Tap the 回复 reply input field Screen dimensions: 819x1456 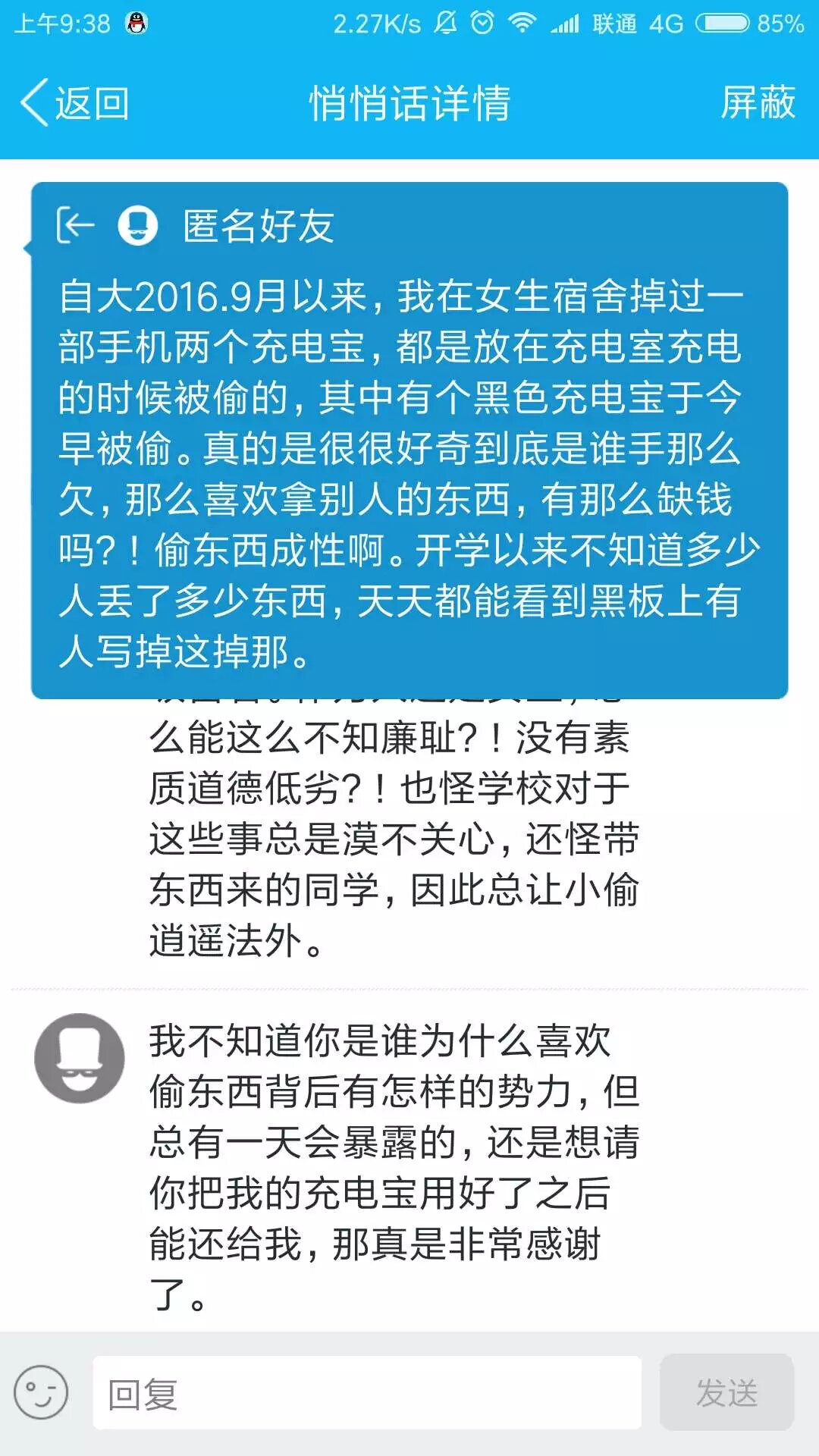click(367, 1394)
